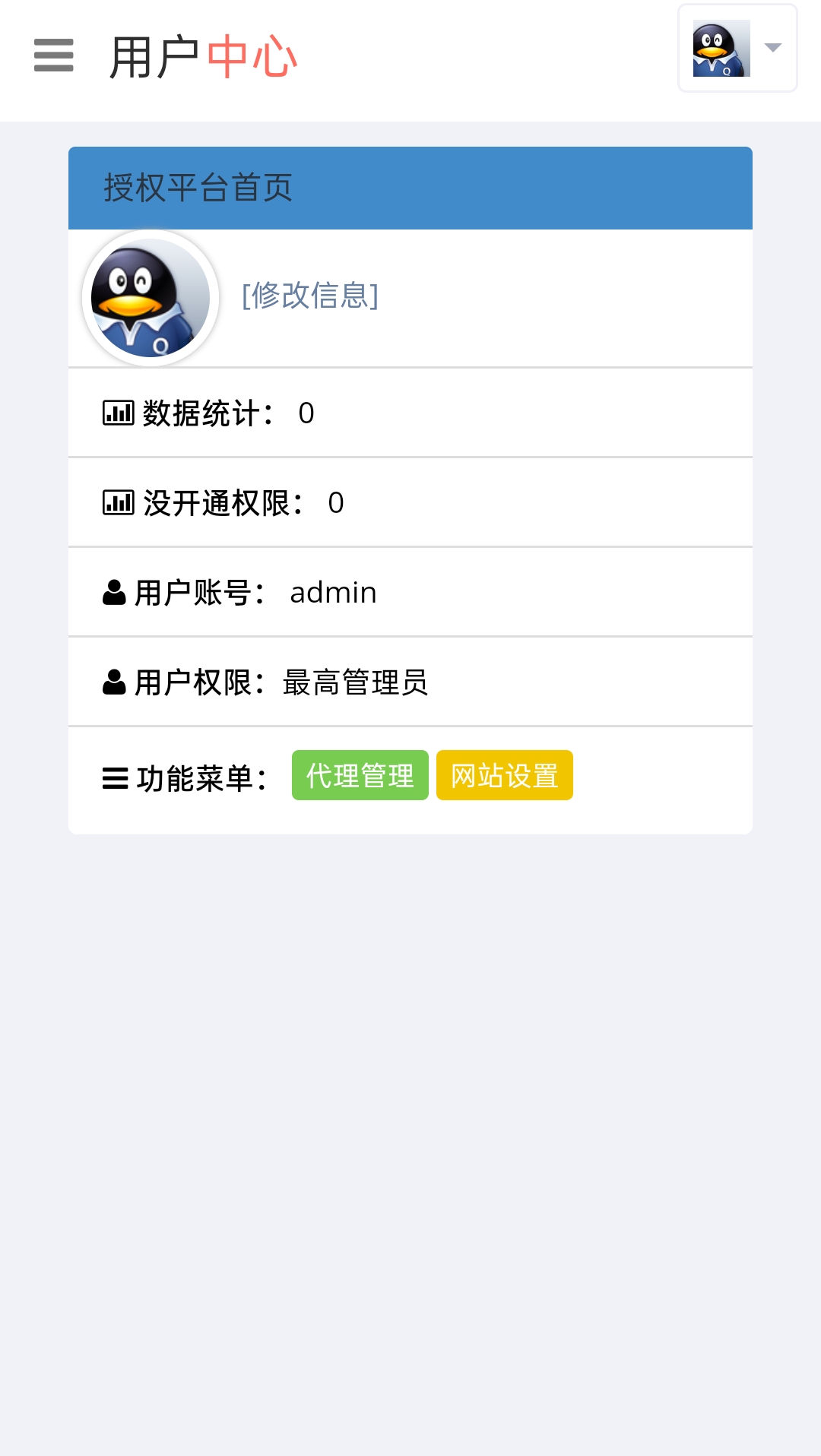Screen dimensions: 821x1456
Task: Select the user icon next to 用户账号
Action: click(x=113, y=591)
